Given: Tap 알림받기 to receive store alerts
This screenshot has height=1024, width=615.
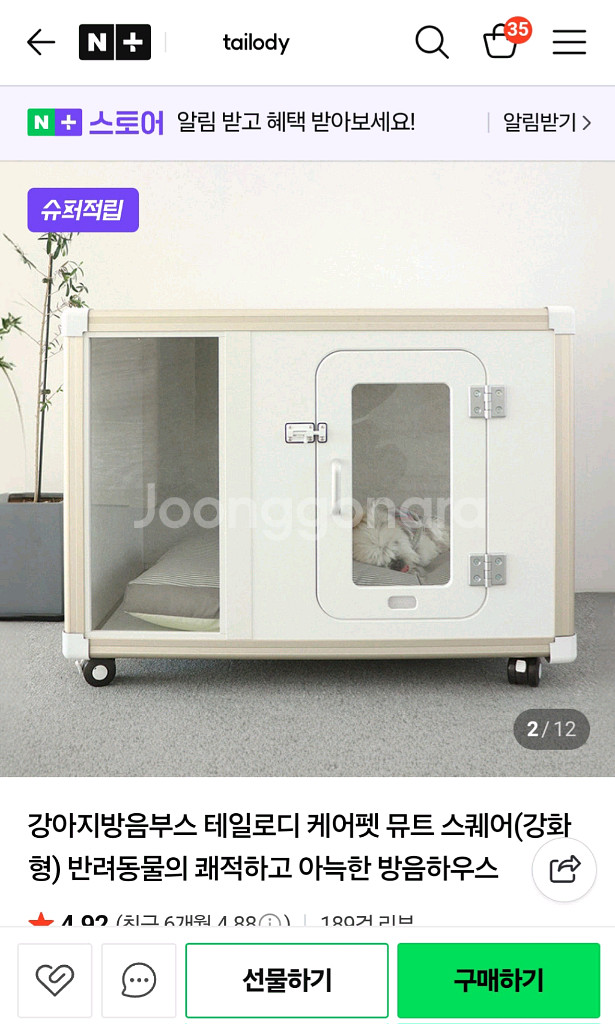Looking at the screenshot, I should click(x=546, y=122).
